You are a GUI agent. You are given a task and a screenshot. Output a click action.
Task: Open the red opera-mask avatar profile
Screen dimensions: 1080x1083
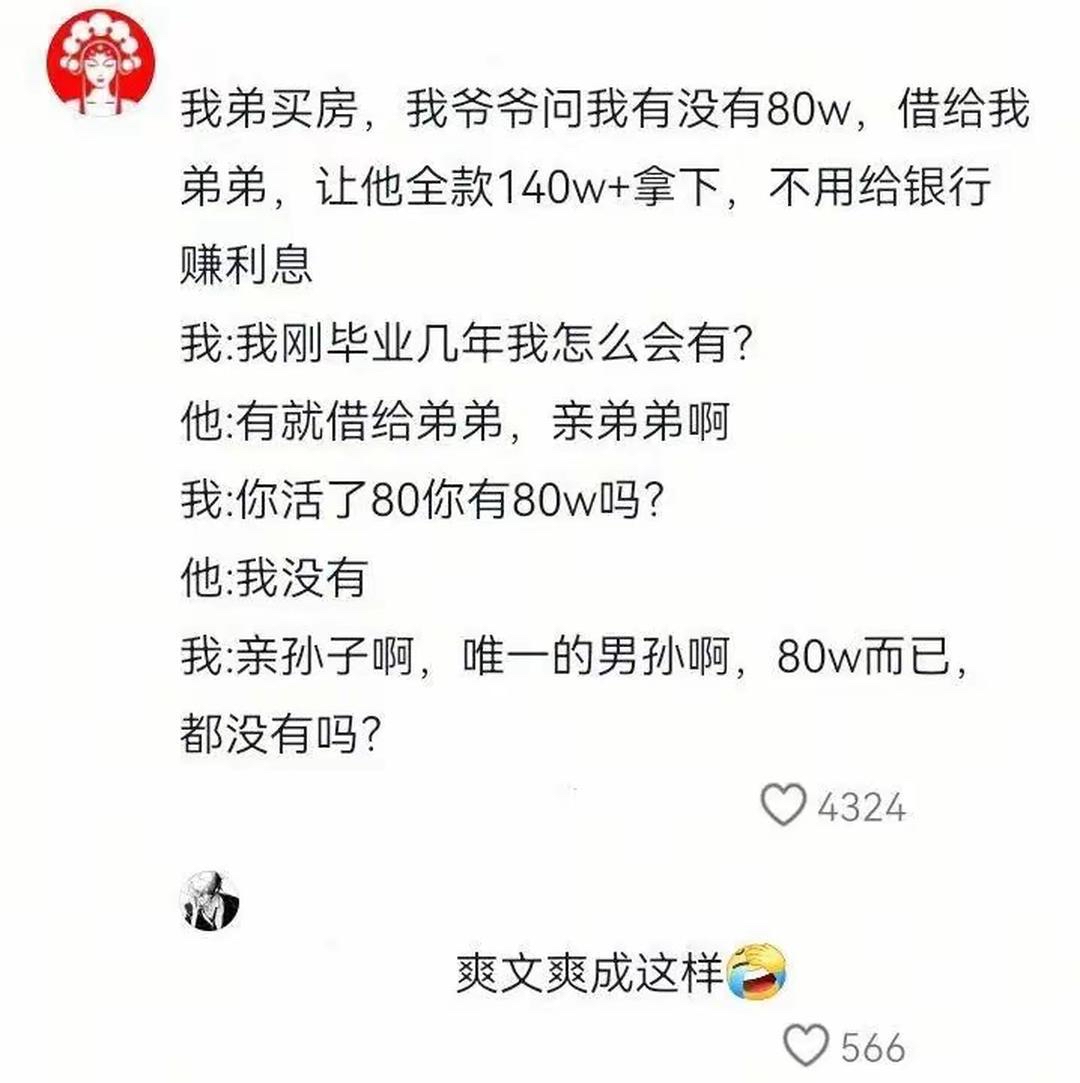(101, 62)
